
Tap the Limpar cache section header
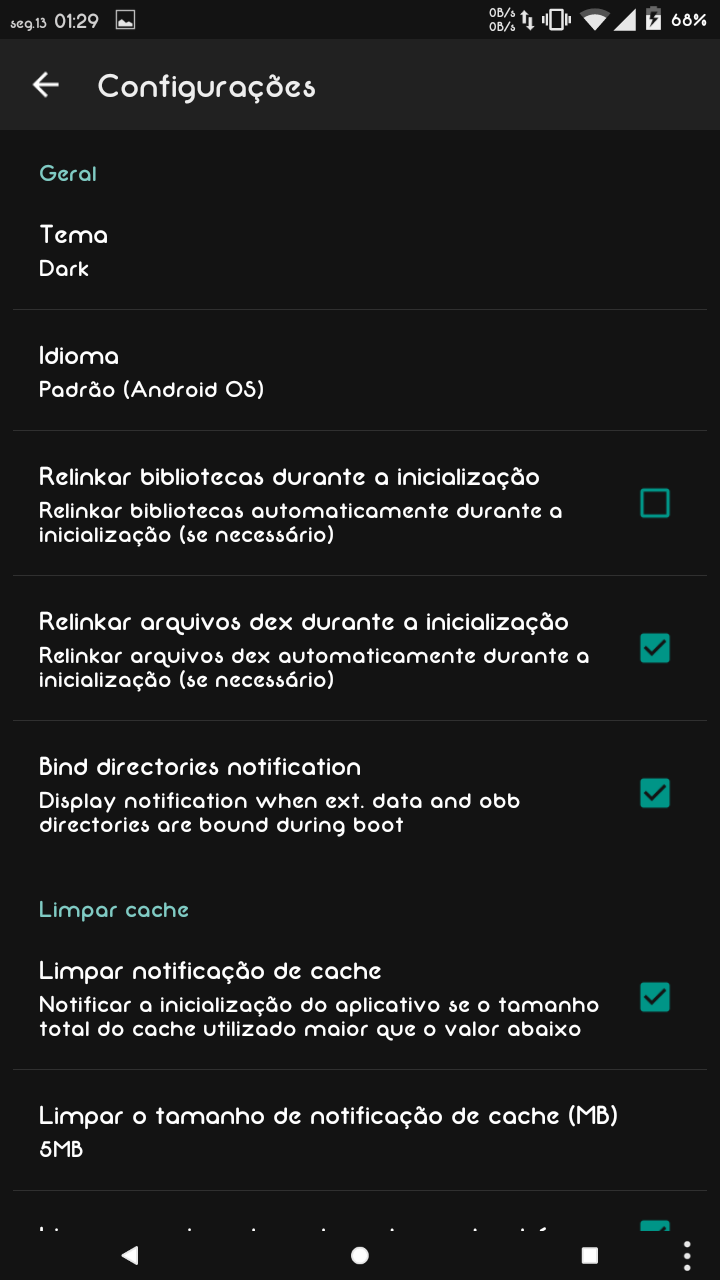point(113,910)
